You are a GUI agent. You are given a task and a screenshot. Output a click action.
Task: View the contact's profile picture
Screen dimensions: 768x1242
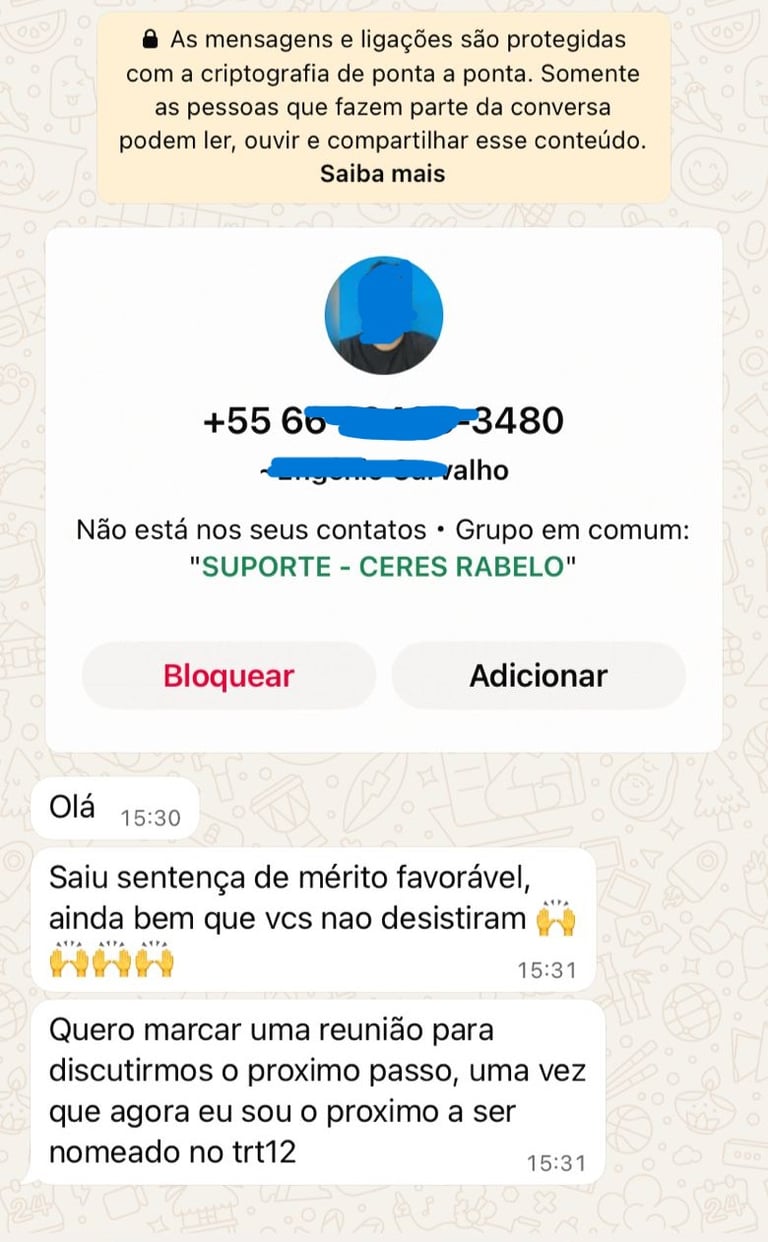coord(383,315)
